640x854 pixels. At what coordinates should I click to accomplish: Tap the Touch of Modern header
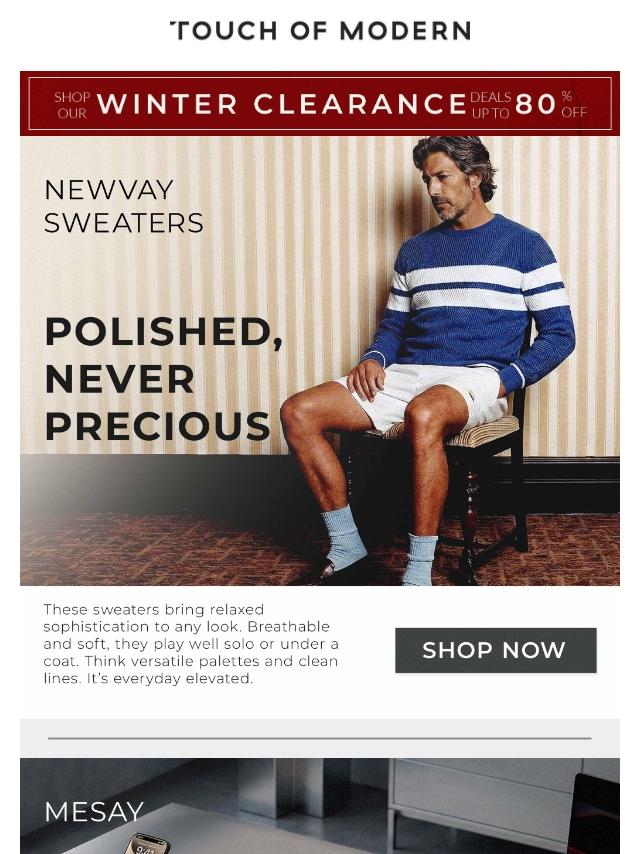[320, 31]
